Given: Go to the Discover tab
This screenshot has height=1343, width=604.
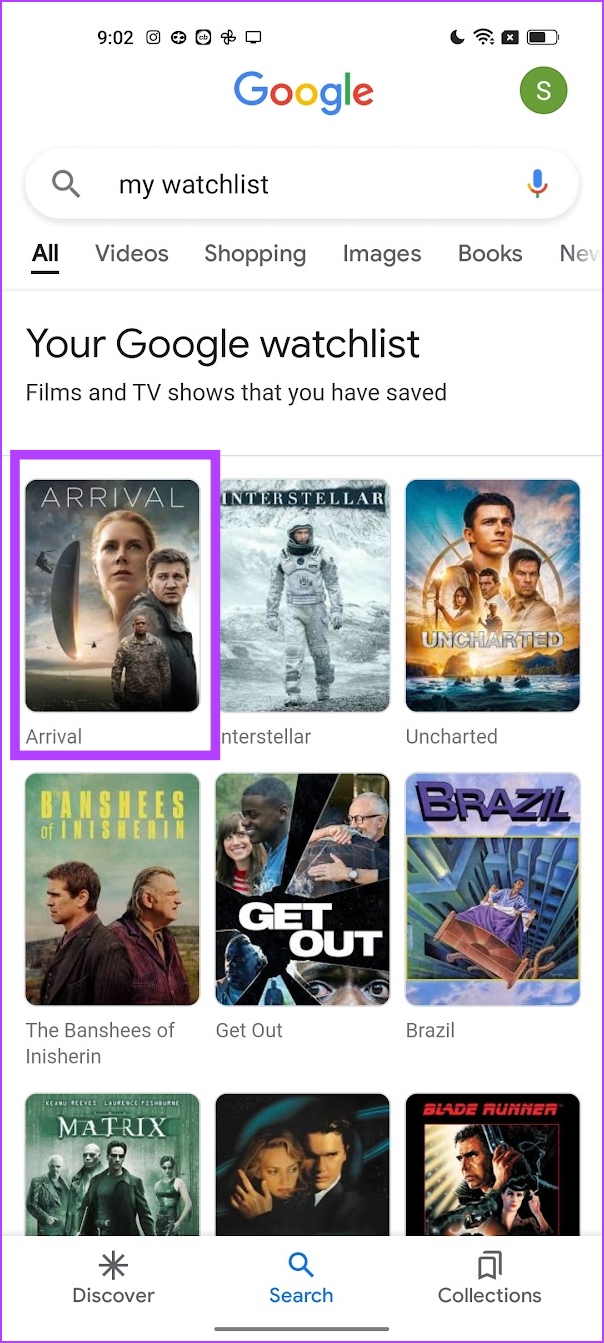Looking at the screenshot, I should [114, 1280].
